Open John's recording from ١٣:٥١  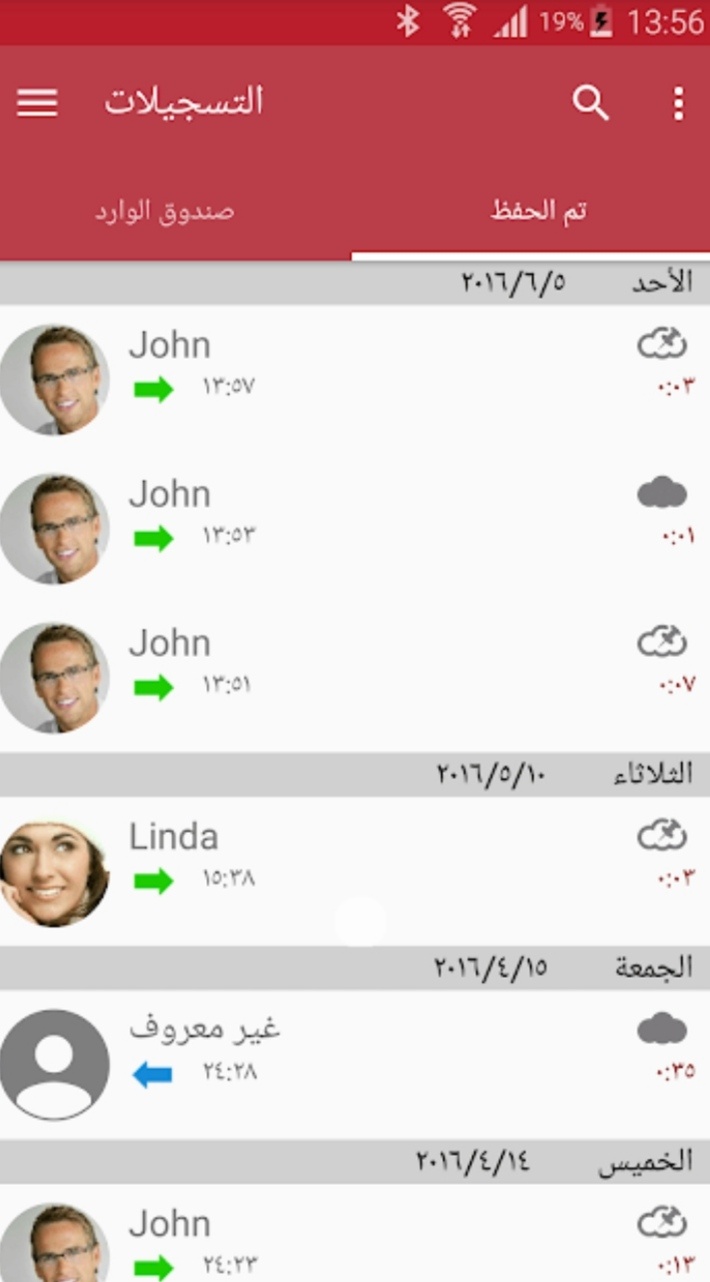coord(355,677)
